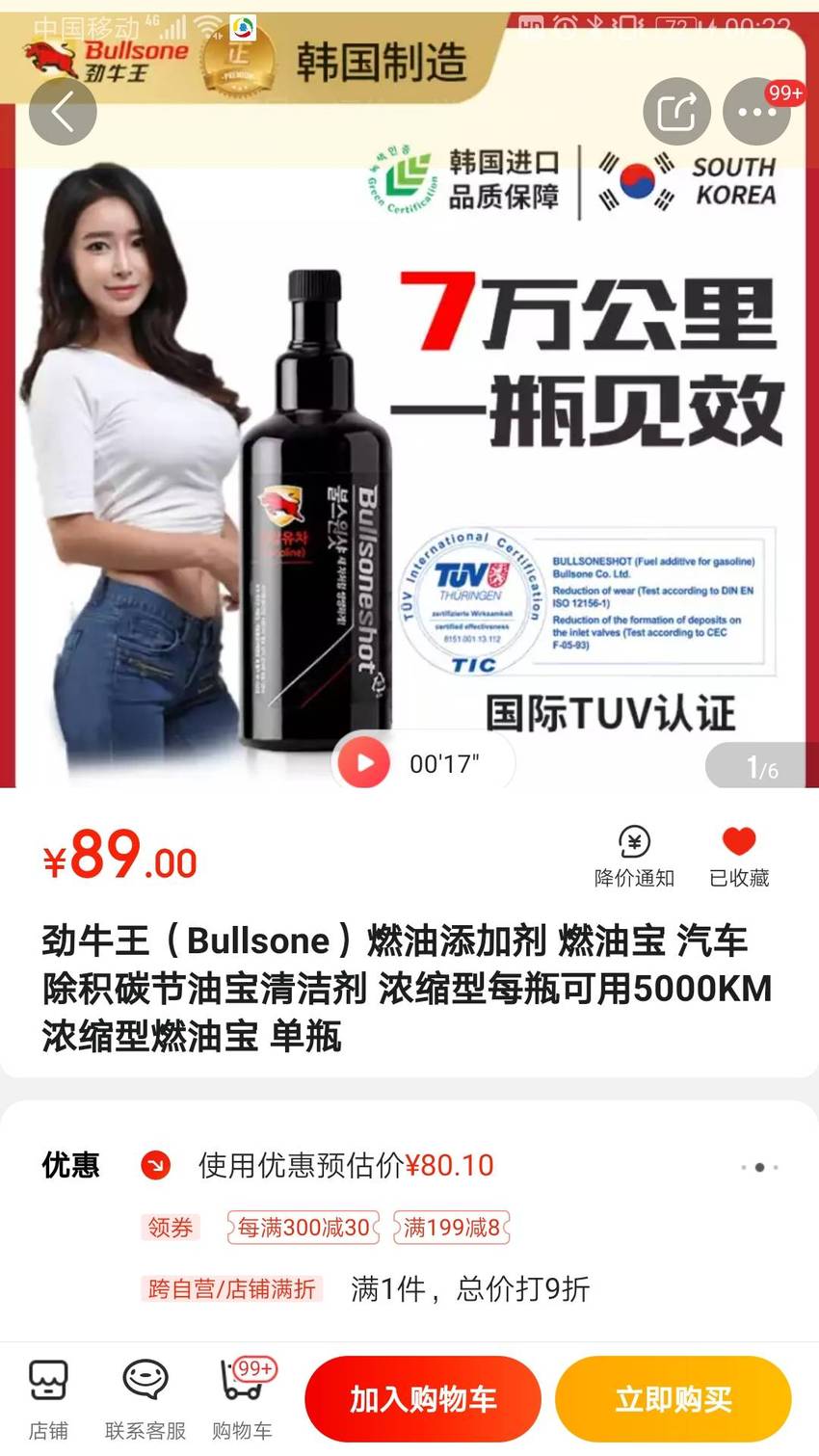The width and height of the screenshot is (819, 1456).
Task: Contact customer service via 联系客服
Action: coord(145,1399)
